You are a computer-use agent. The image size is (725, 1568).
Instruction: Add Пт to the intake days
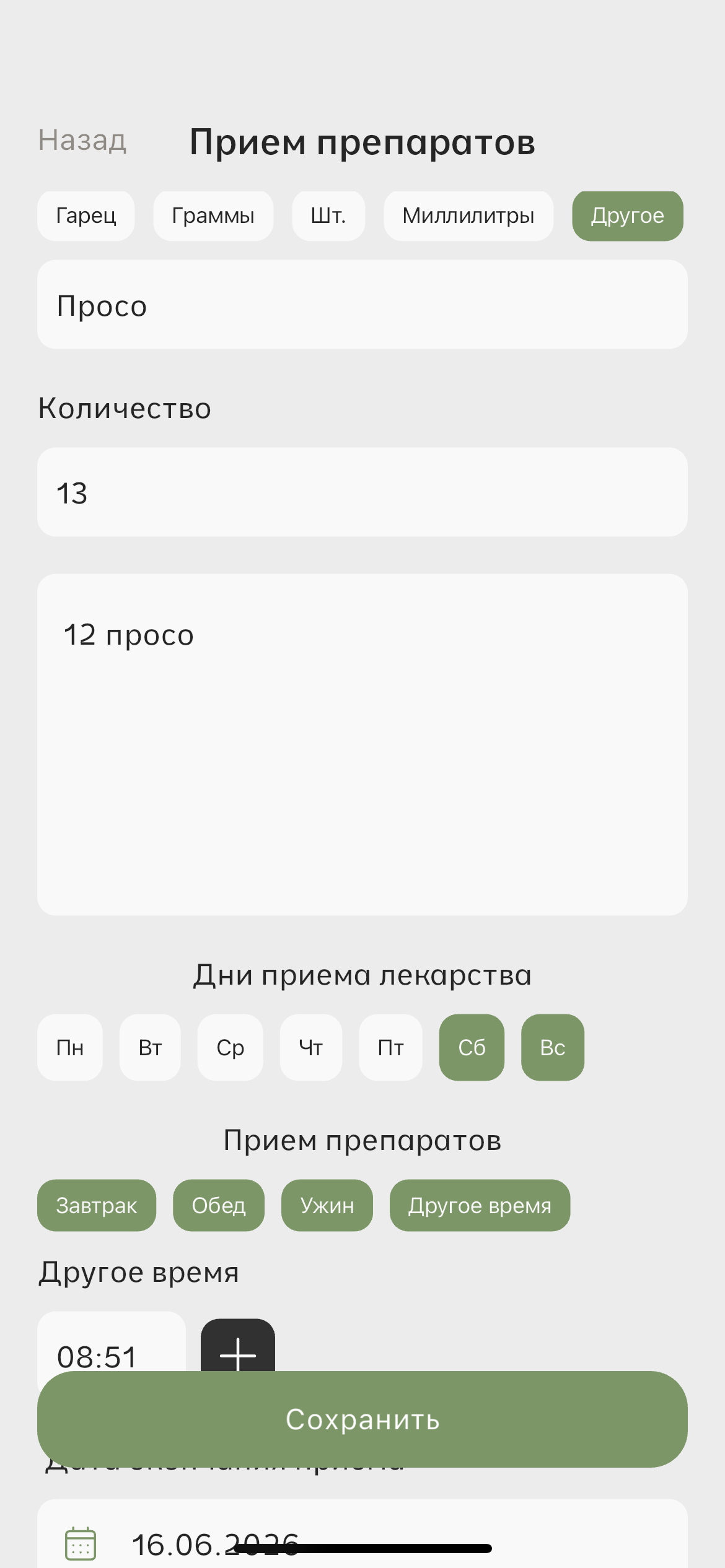point(390,1047)
